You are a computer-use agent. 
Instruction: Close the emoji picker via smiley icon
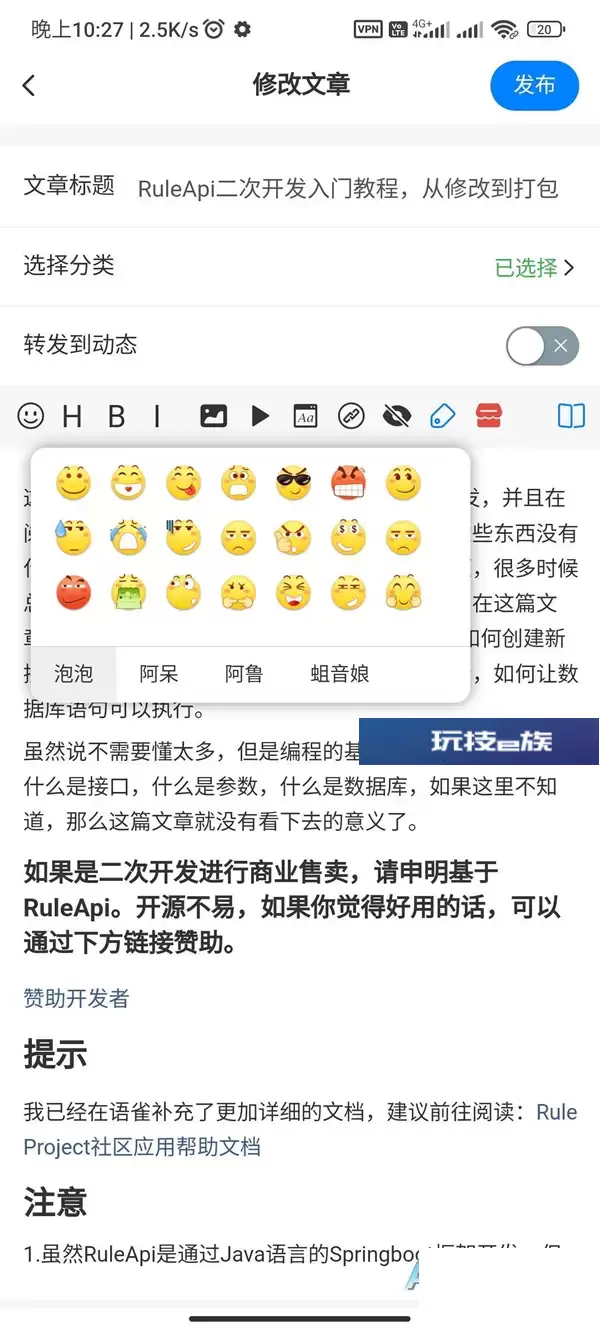tap(32, 415)
